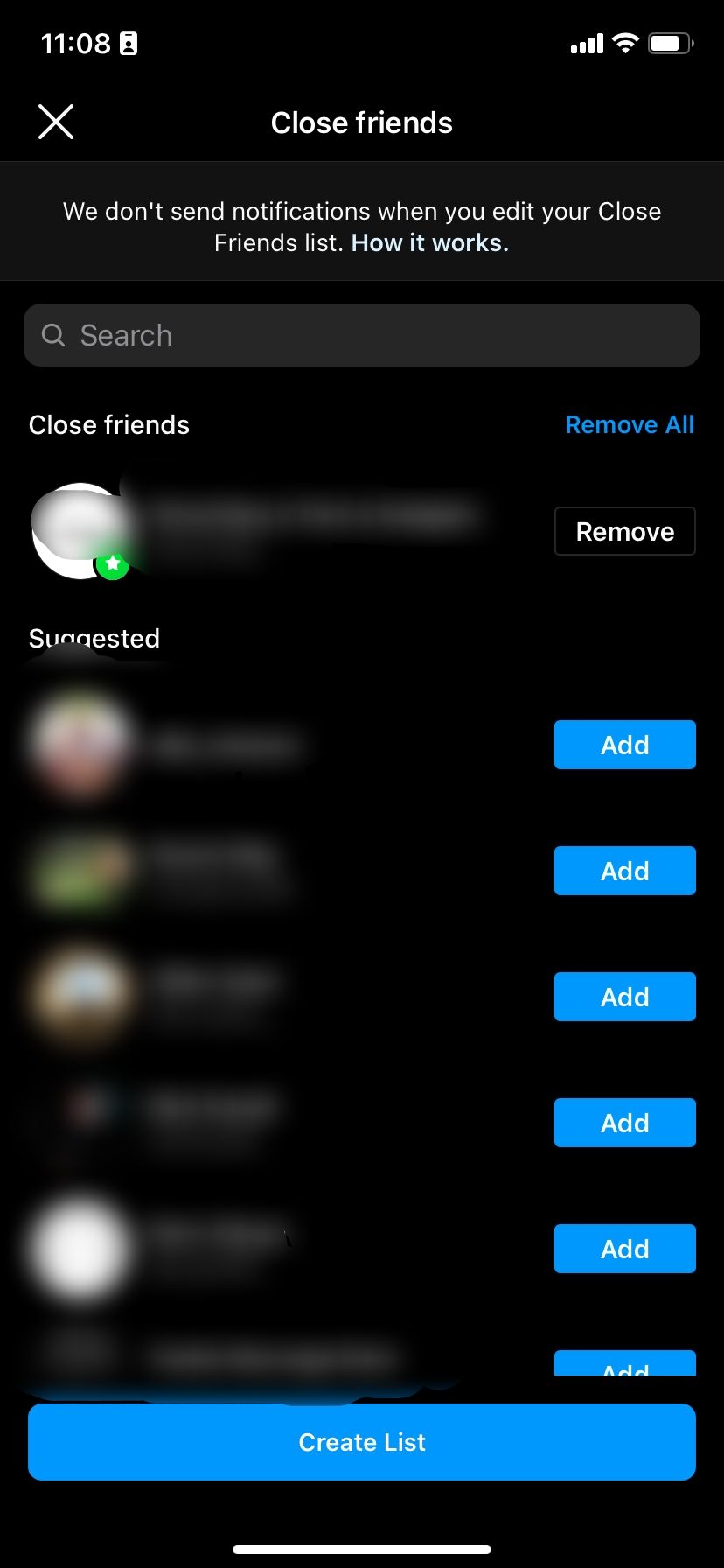Tap the Search input field

361,335
